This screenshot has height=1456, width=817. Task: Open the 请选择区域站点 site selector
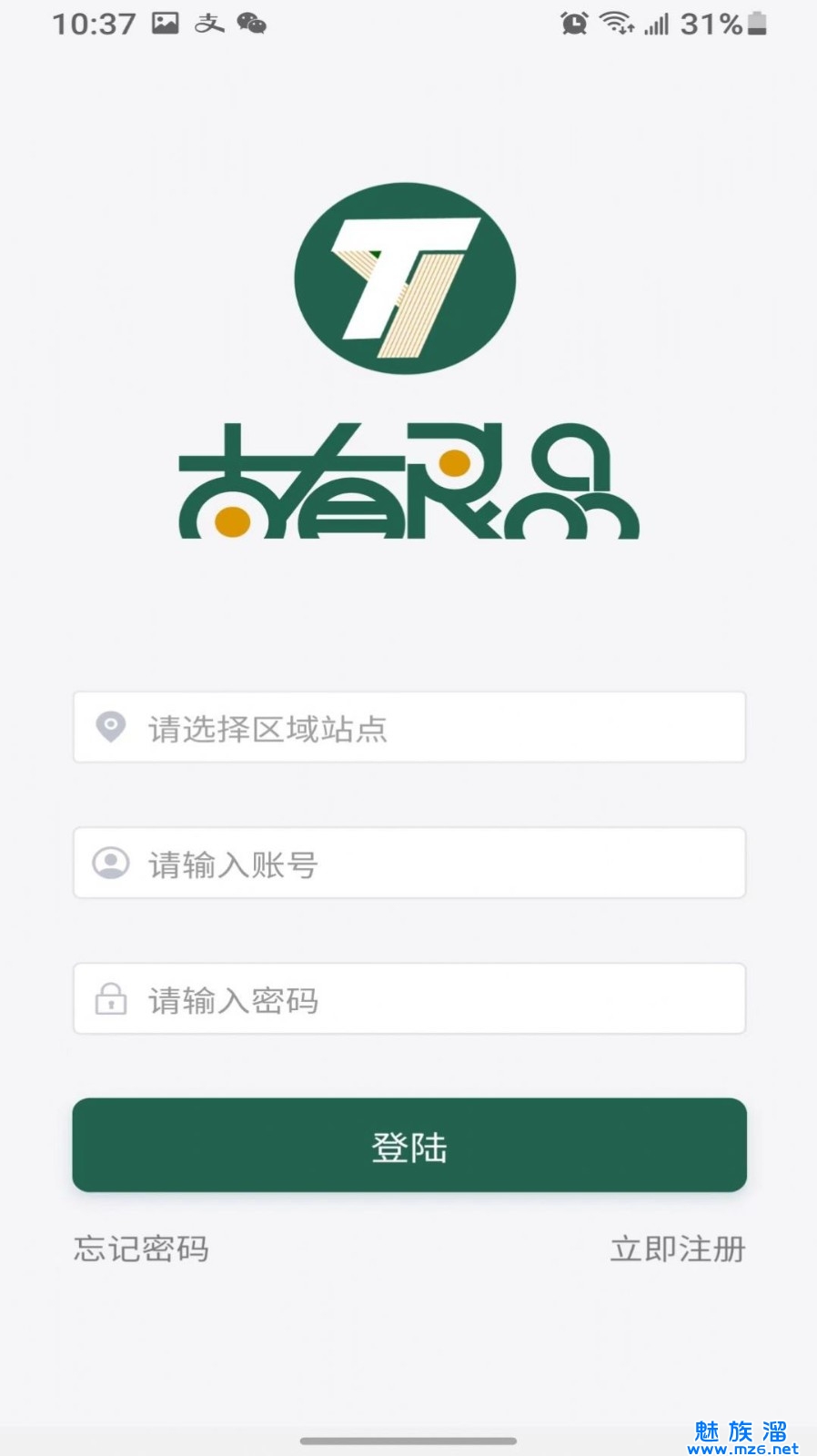point(409,728)
